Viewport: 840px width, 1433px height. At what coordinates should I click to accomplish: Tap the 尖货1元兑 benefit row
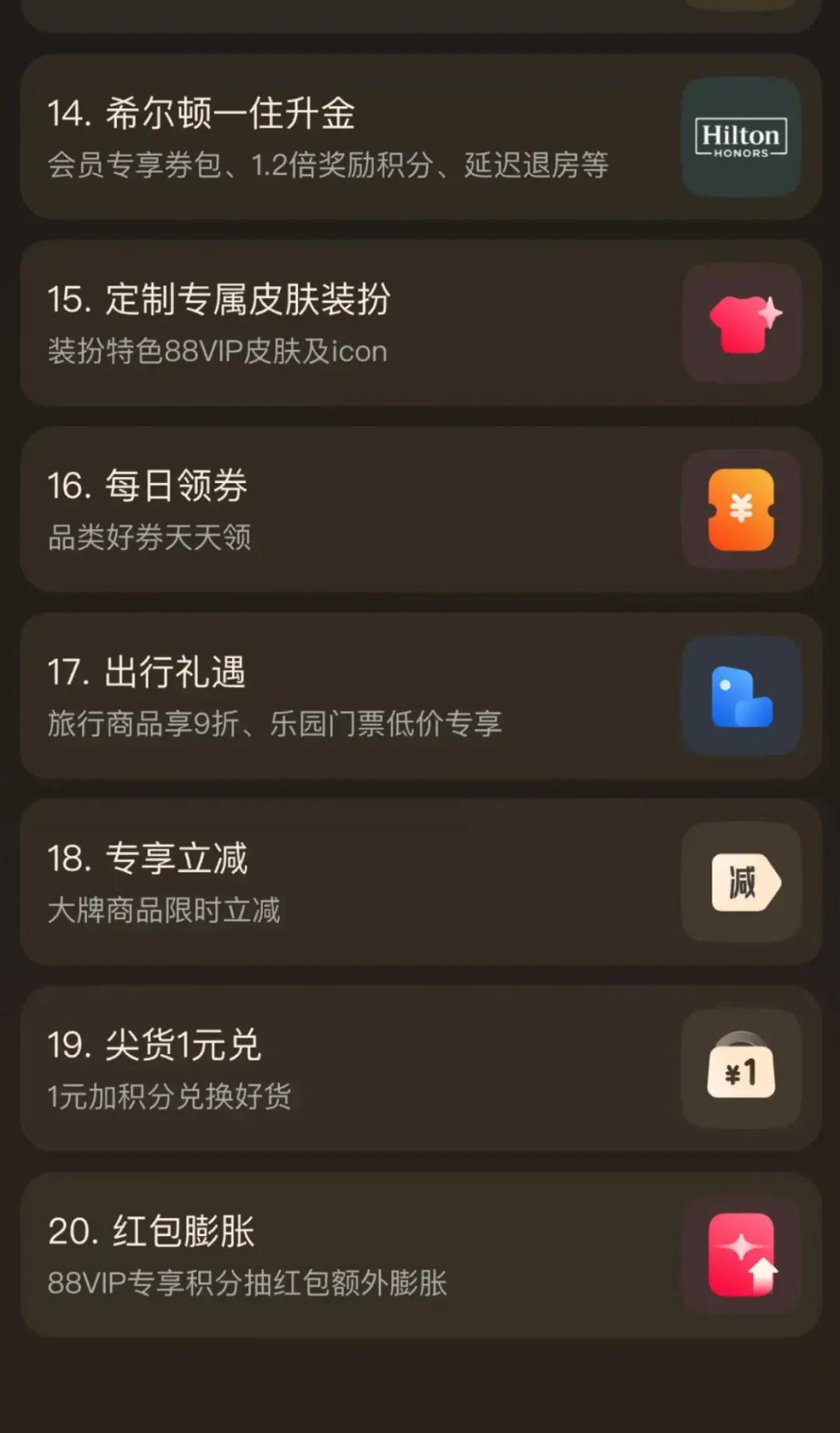pos(420,1068)
